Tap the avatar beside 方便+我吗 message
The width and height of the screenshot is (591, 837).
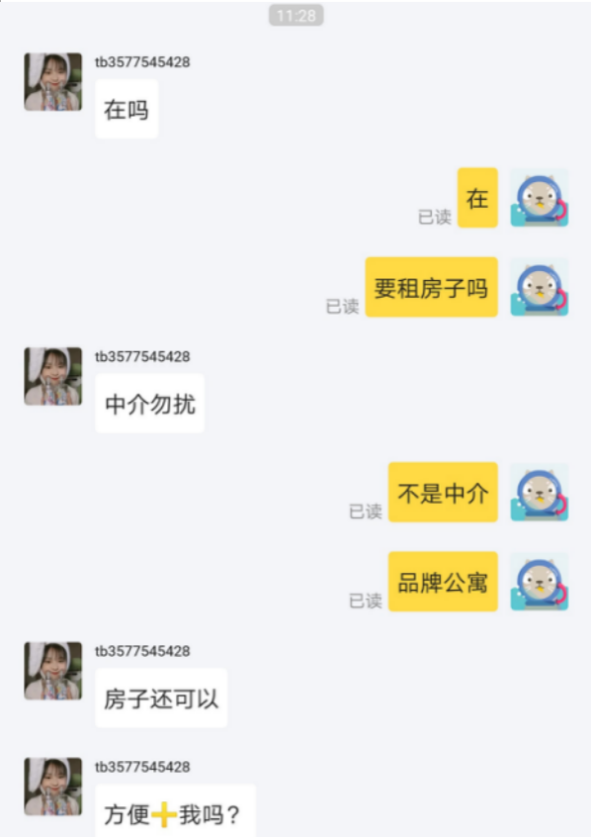coord(53,786)
